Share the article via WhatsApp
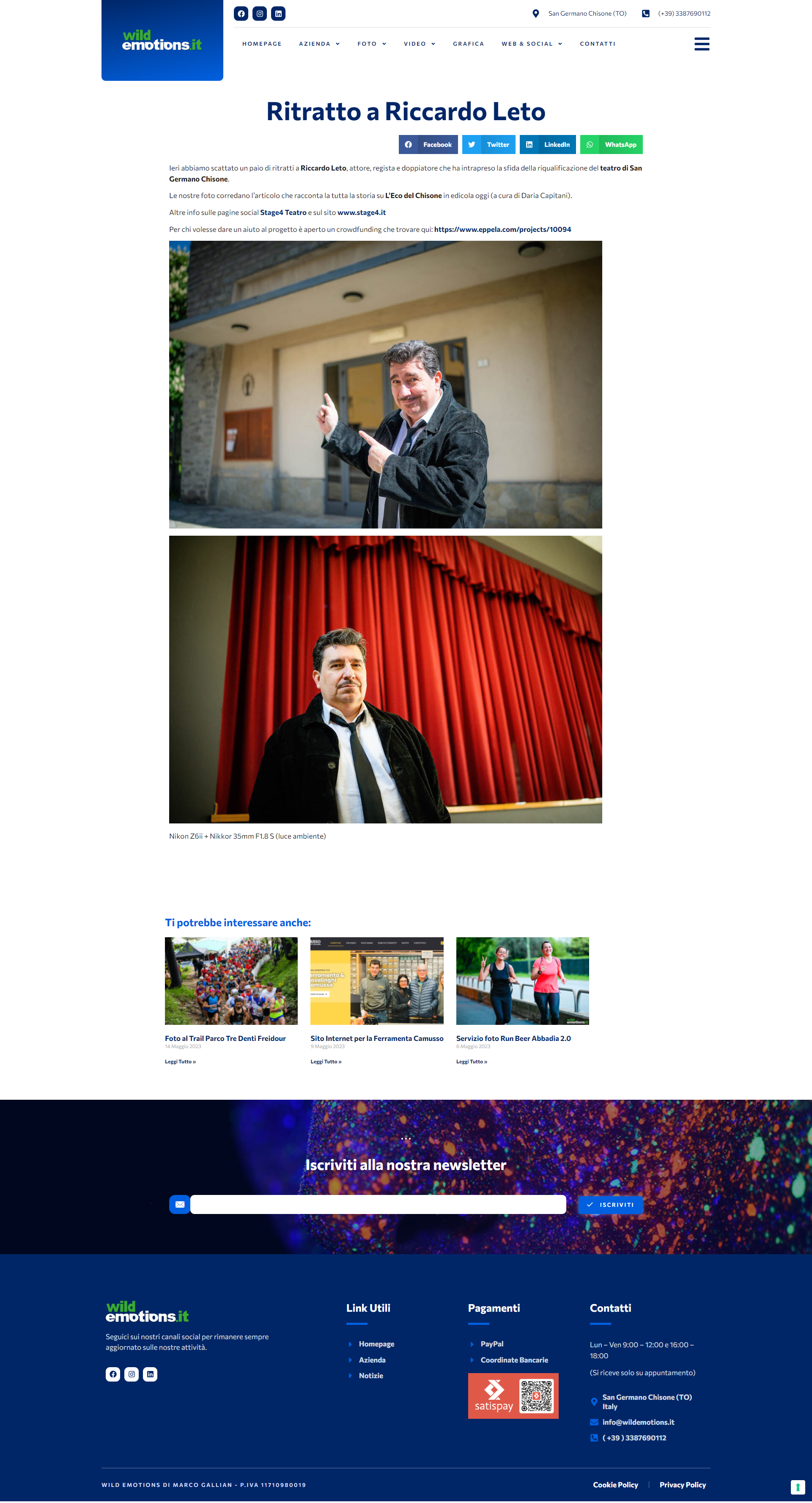The image size is (812, 1503). 612,145
